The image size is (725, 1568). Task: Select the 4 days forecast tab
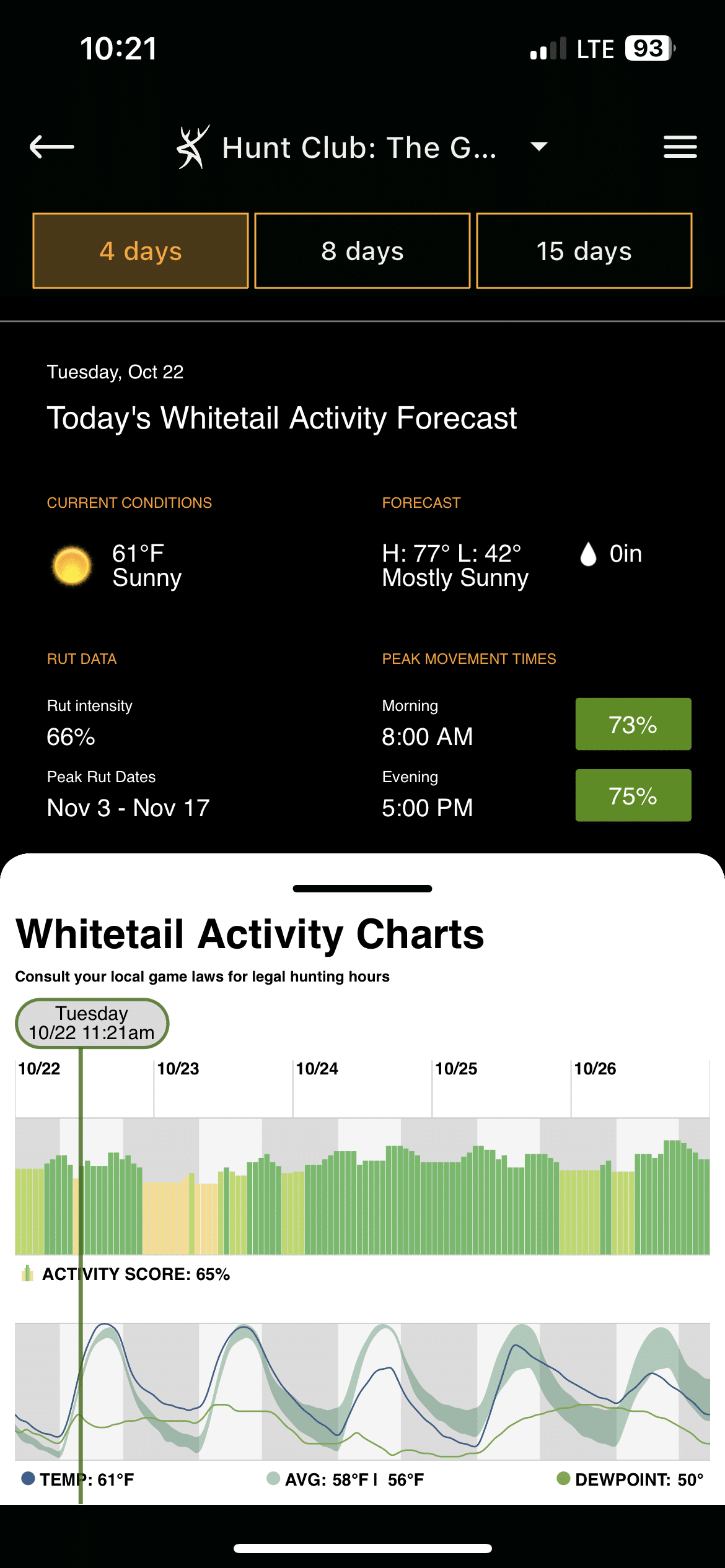pyautogui.click(x=141, y=251)
